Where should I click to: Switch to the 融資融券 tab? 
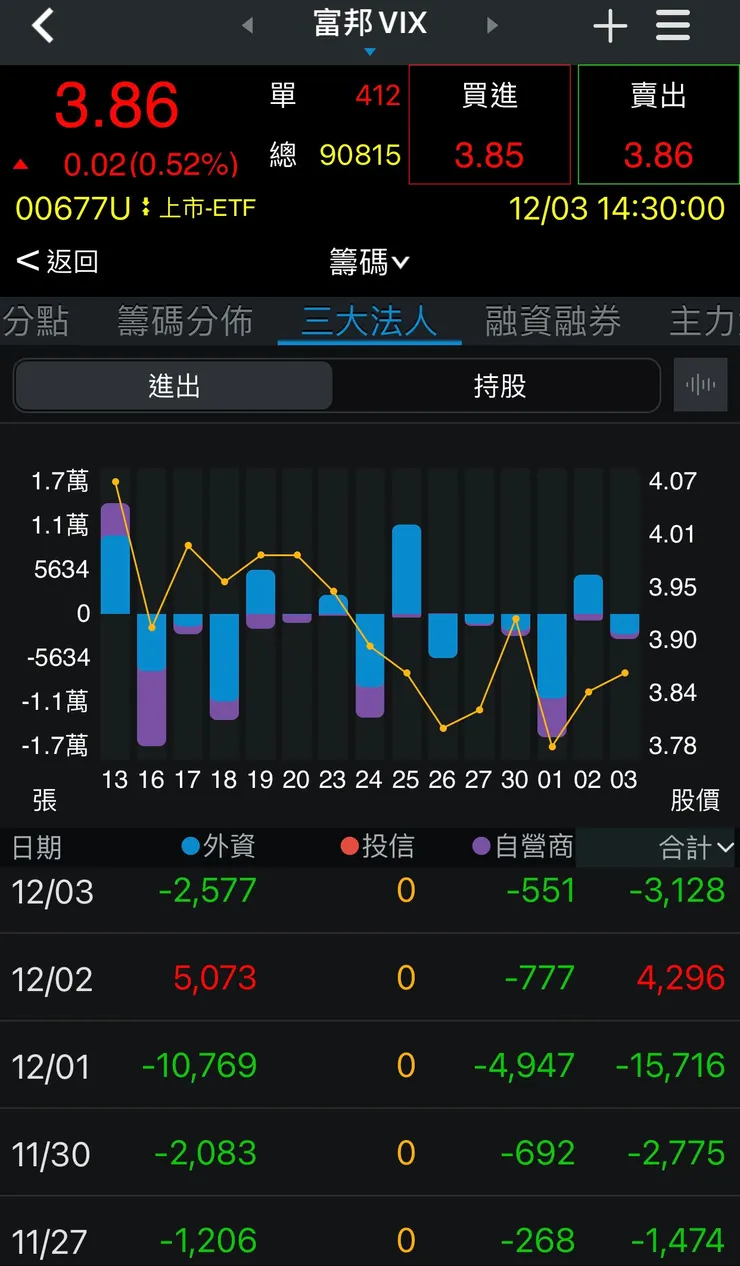553,322
